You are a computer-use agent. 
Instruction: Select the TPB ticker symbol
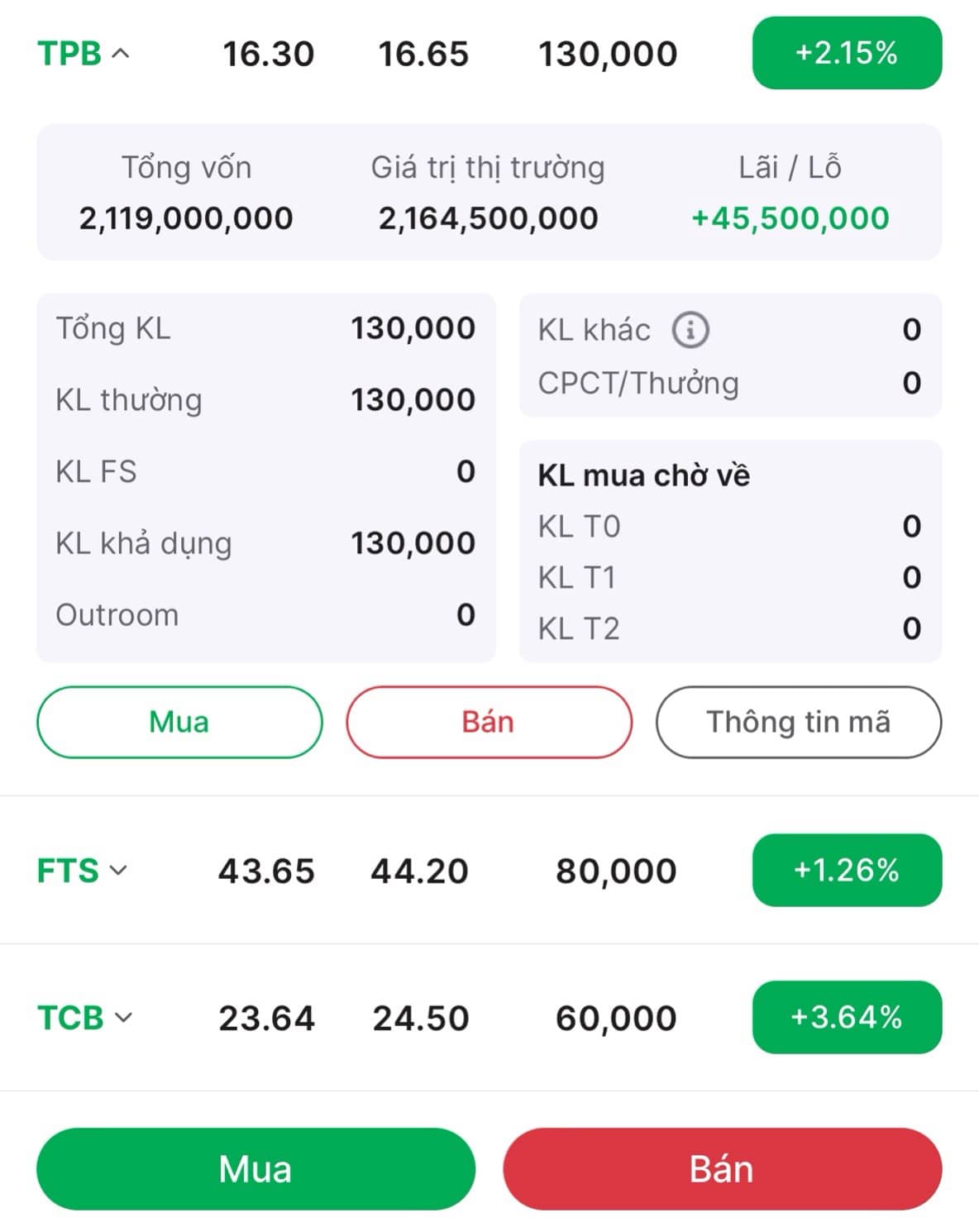70,55
